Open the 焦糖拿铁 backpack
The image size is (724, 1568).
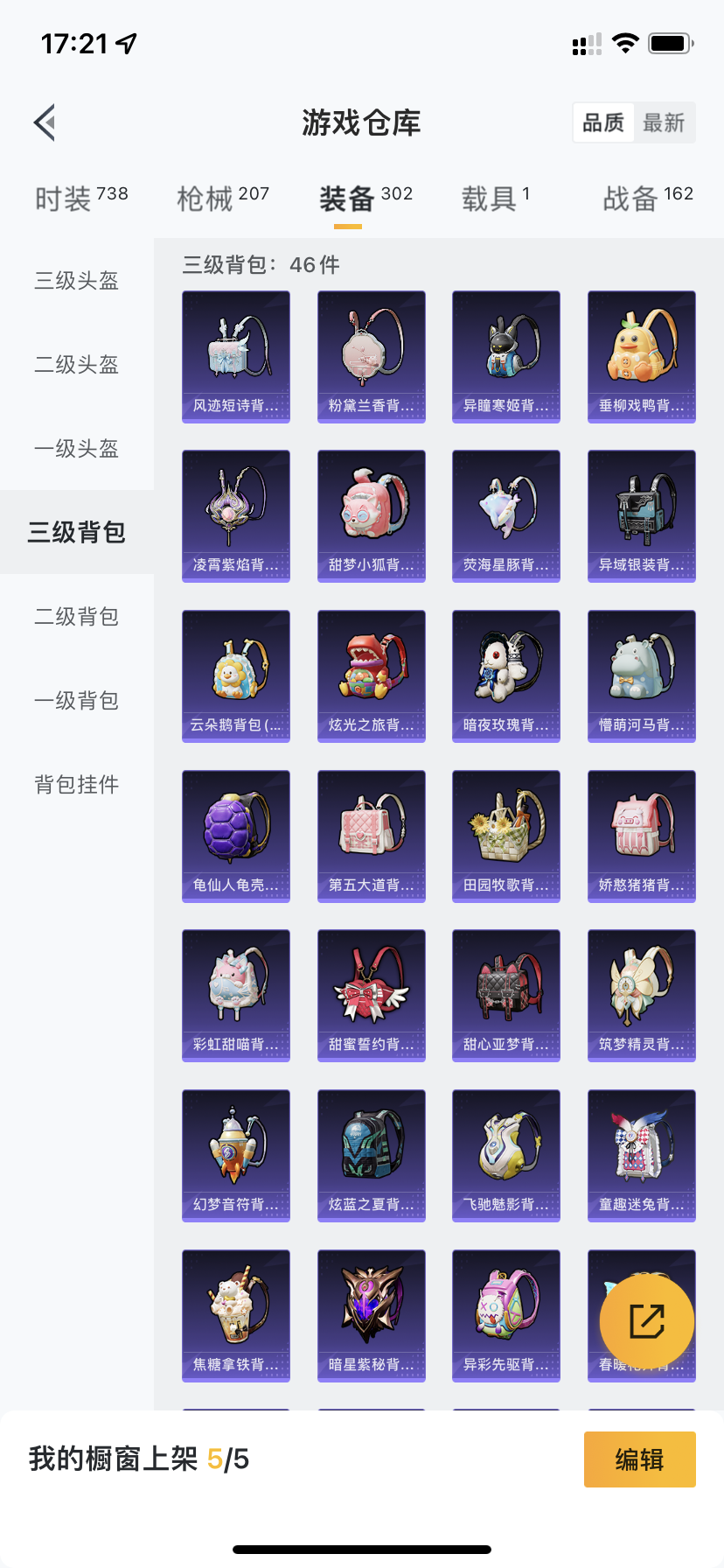click(x=235, y=1316)
